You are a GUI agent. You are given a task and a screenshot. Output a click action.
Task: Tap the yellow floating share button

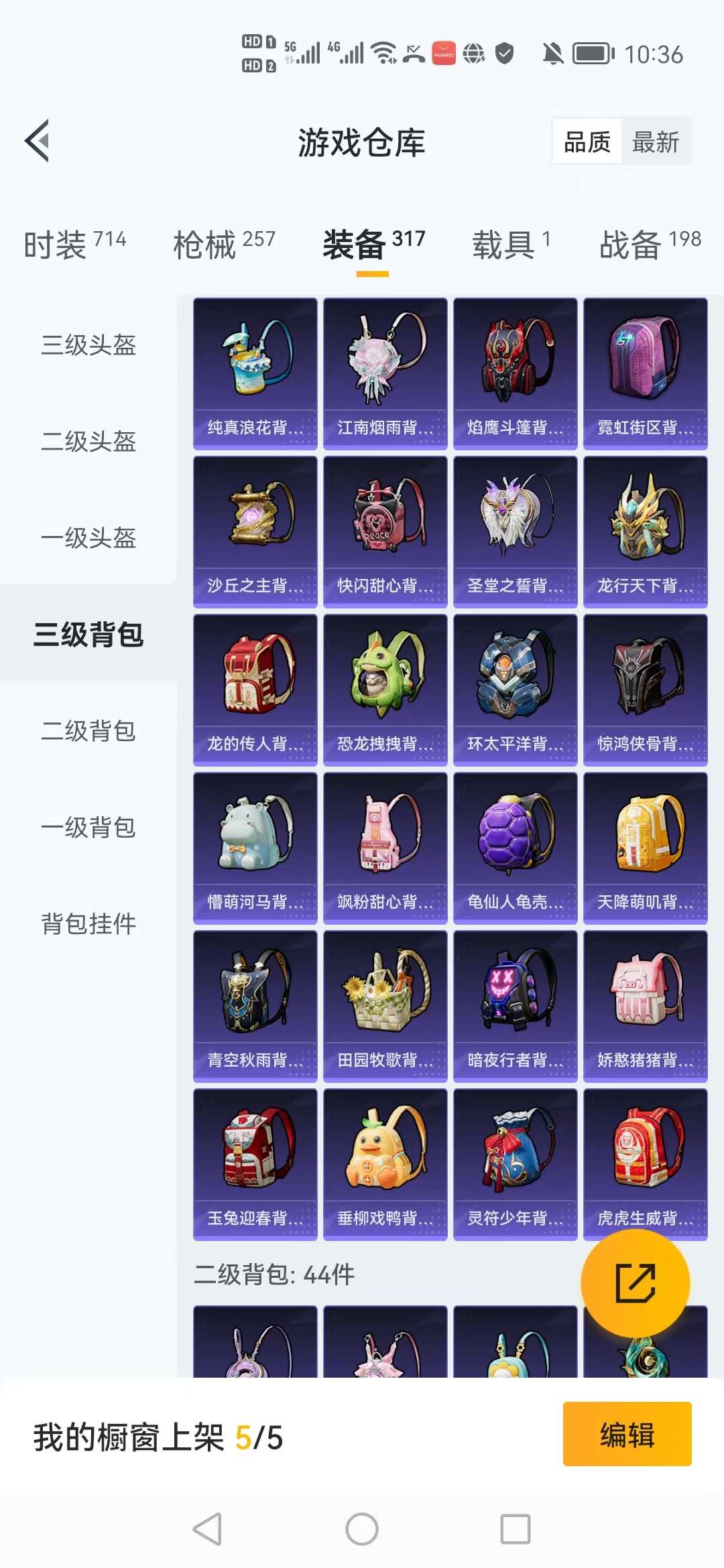(x=636, y=1283)
